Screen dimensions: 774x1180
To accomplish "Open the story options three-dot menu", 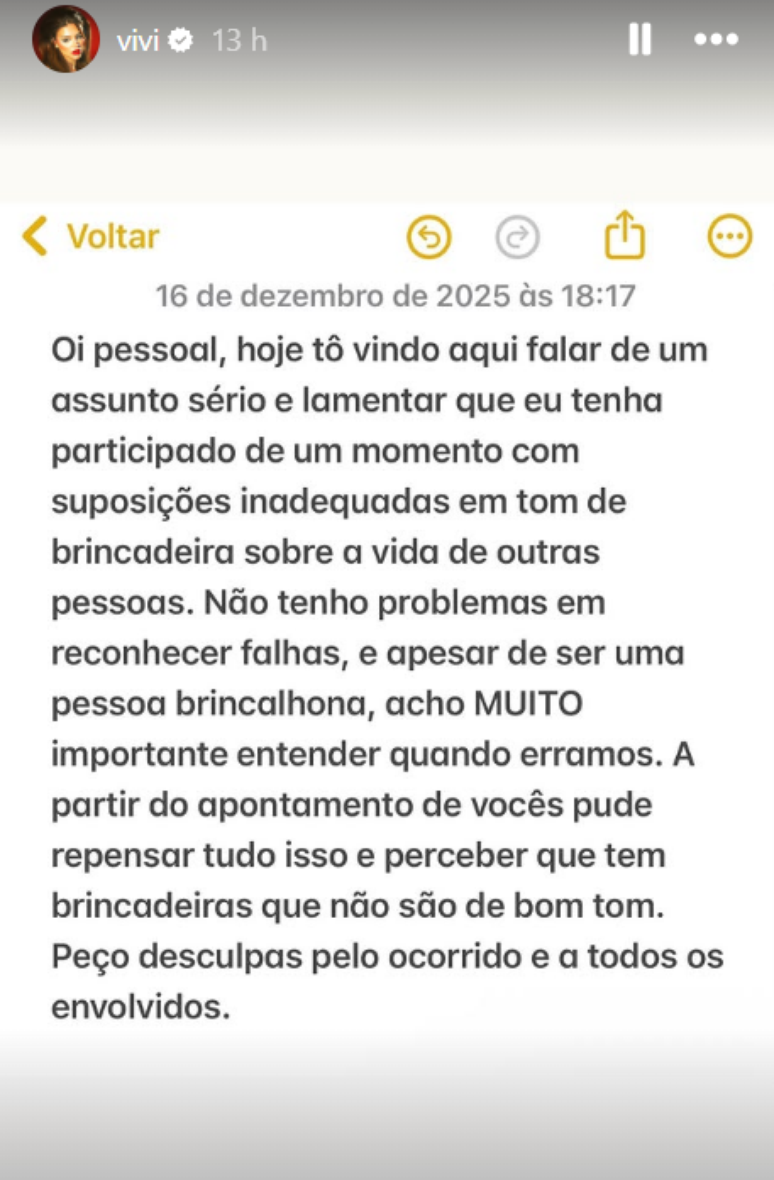I will [716, 40].
